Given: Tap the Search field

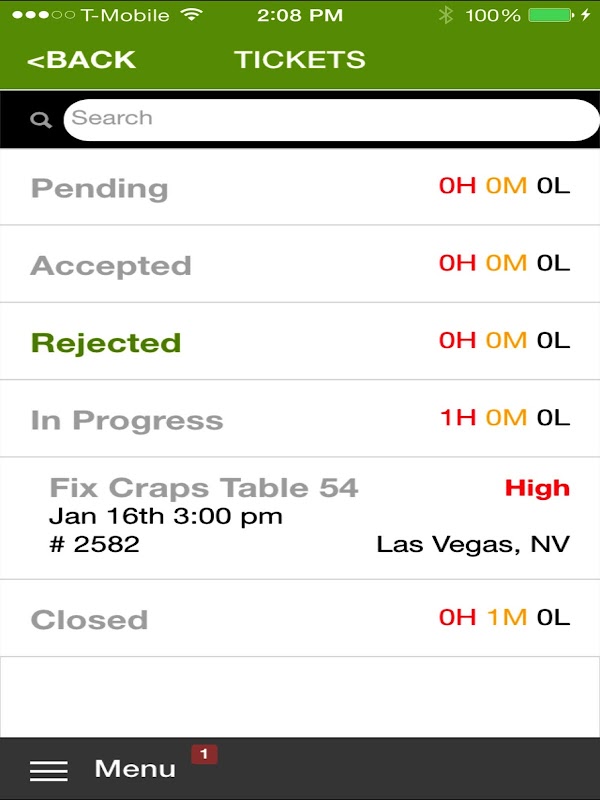Looking at the screenshot, I should tap(330, 119).
